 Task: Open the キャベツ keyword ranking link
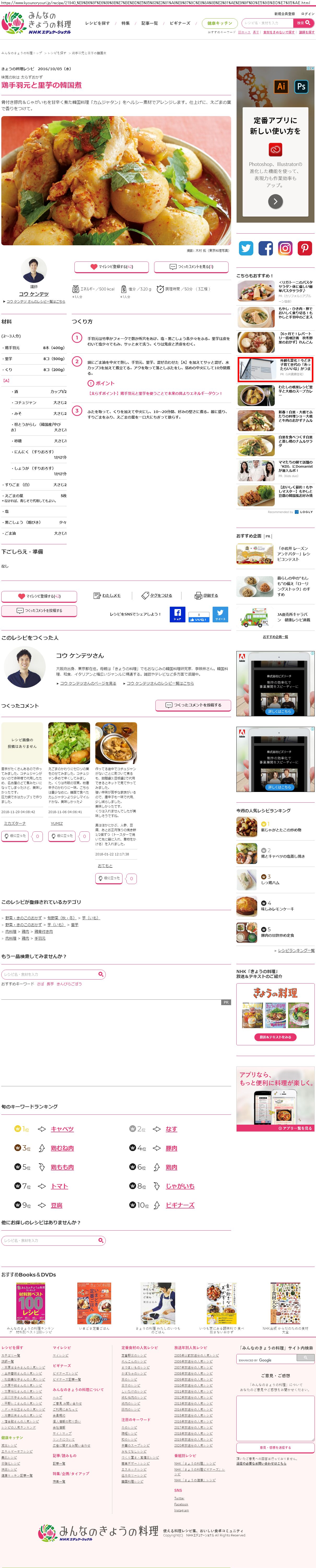click(62, 1129)
